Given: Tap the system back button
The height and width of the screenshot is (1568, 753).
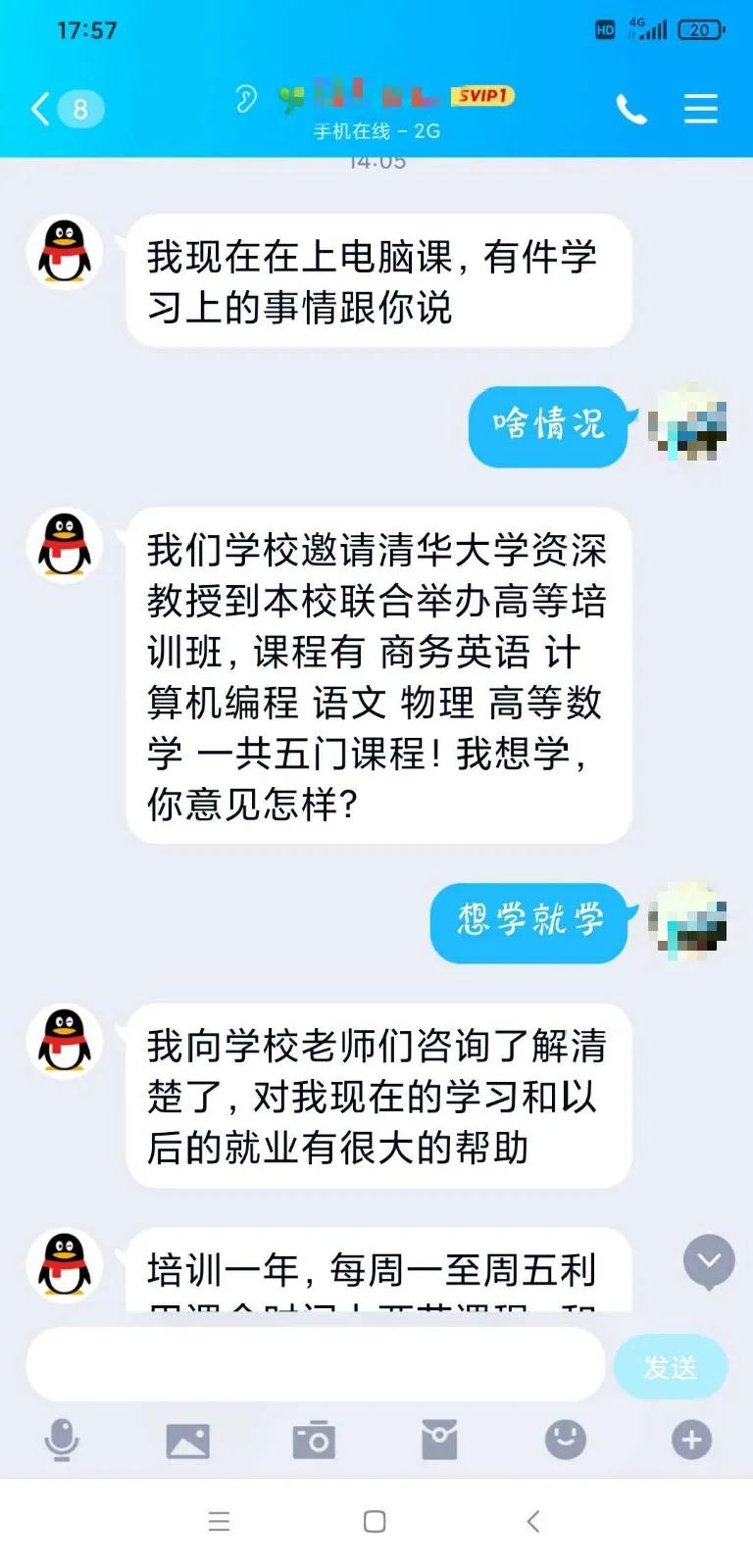Looking at the screenshot, I should click(533, 1521).
